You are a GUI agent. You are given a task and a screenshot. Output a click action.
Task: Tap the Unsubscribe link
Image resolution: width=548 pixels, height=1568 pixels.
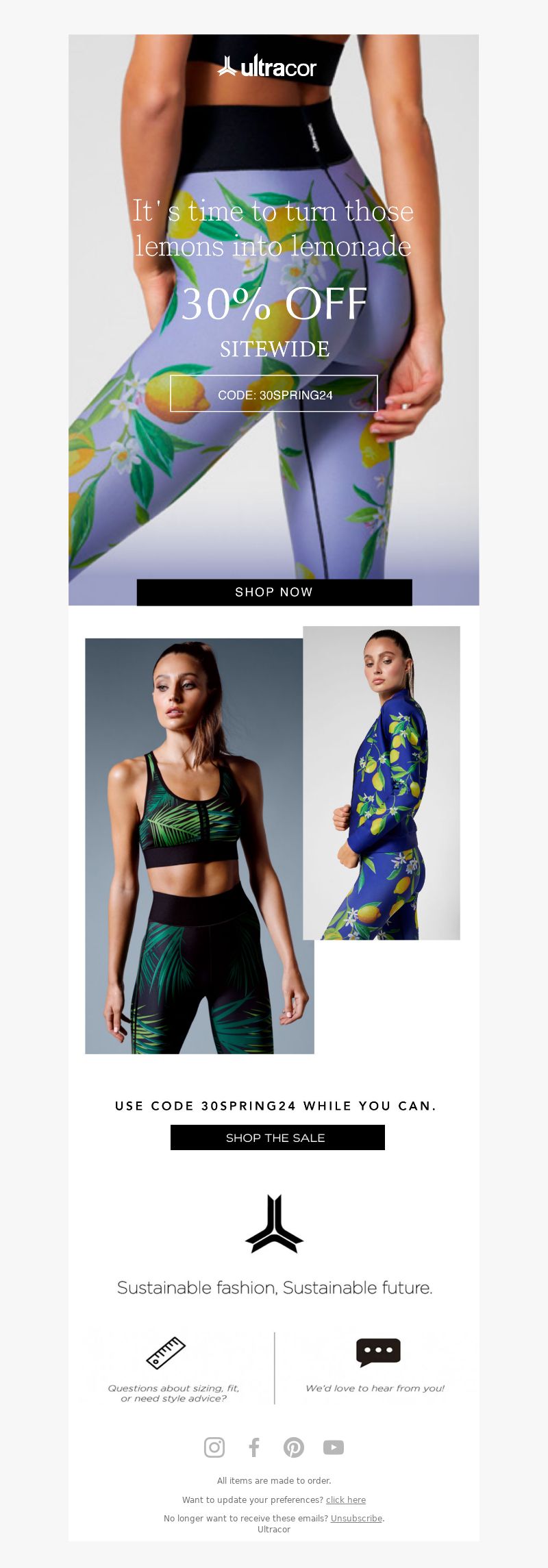(x=356, y=1518)
